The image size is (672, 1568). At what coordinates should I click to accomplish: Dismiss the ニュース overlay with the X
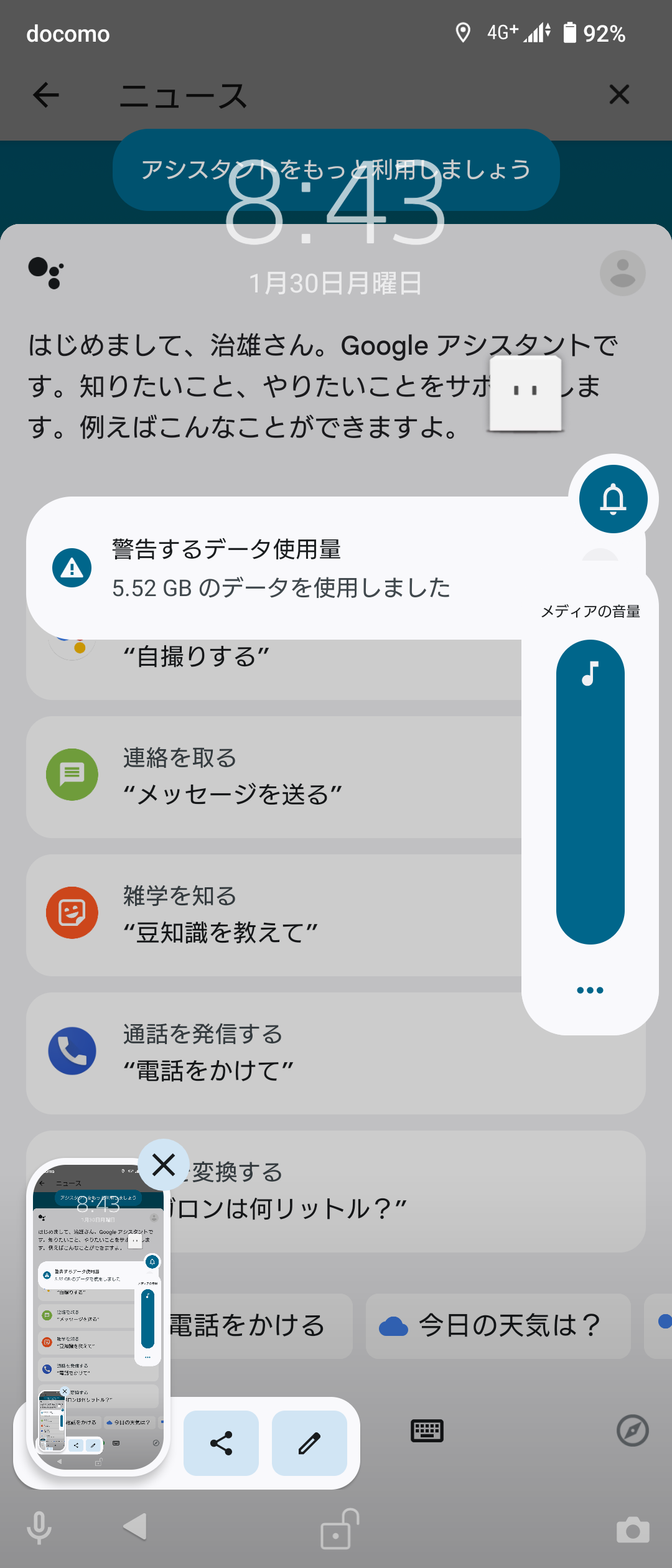click(x=619, y=95)
